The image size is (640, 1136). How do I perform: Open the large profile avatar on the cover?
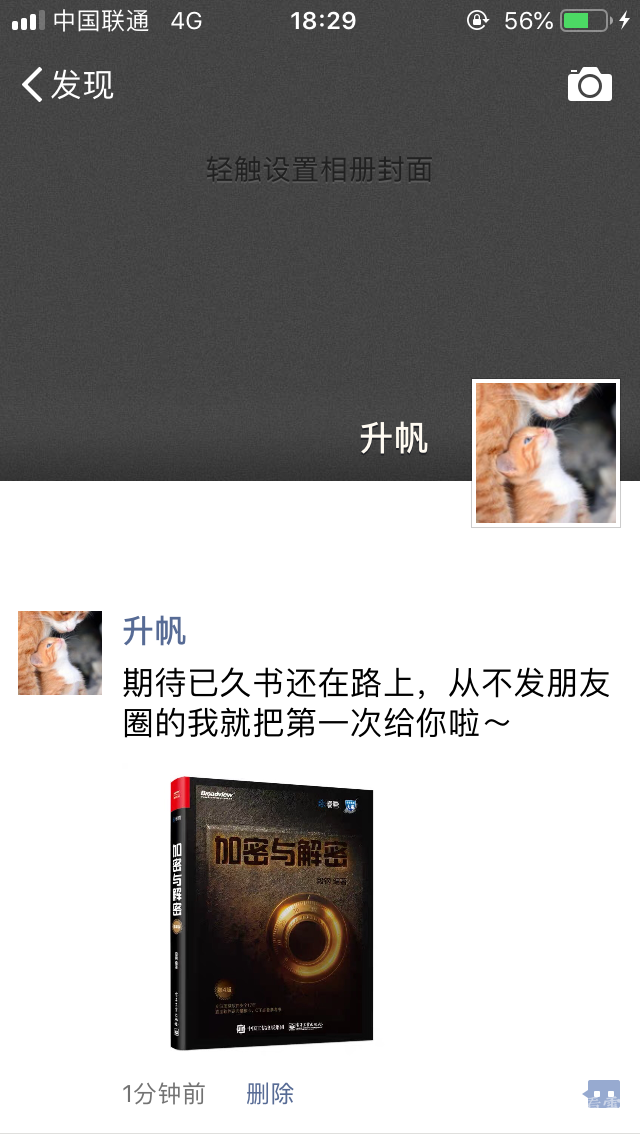[x=546, y=453]
